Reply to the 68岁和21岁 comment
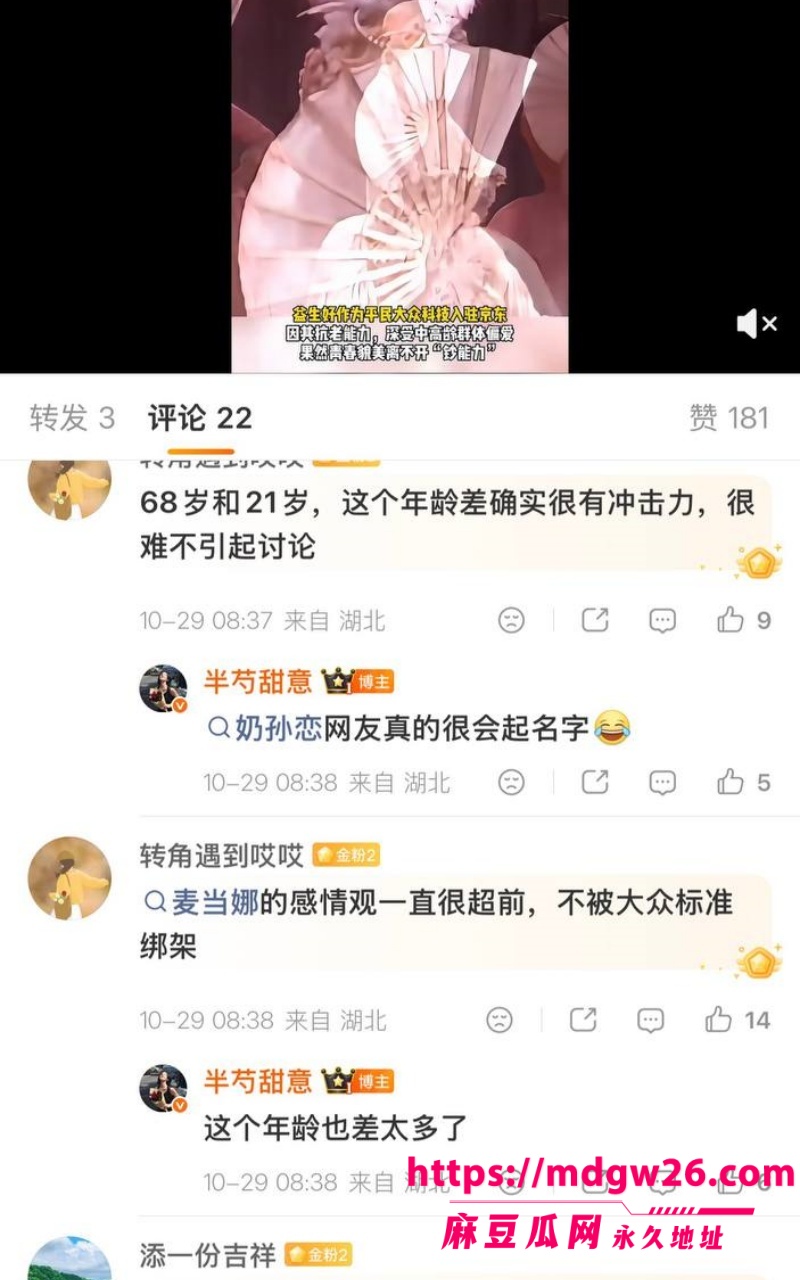This screenshot has width=800, height=1280. 662,620
